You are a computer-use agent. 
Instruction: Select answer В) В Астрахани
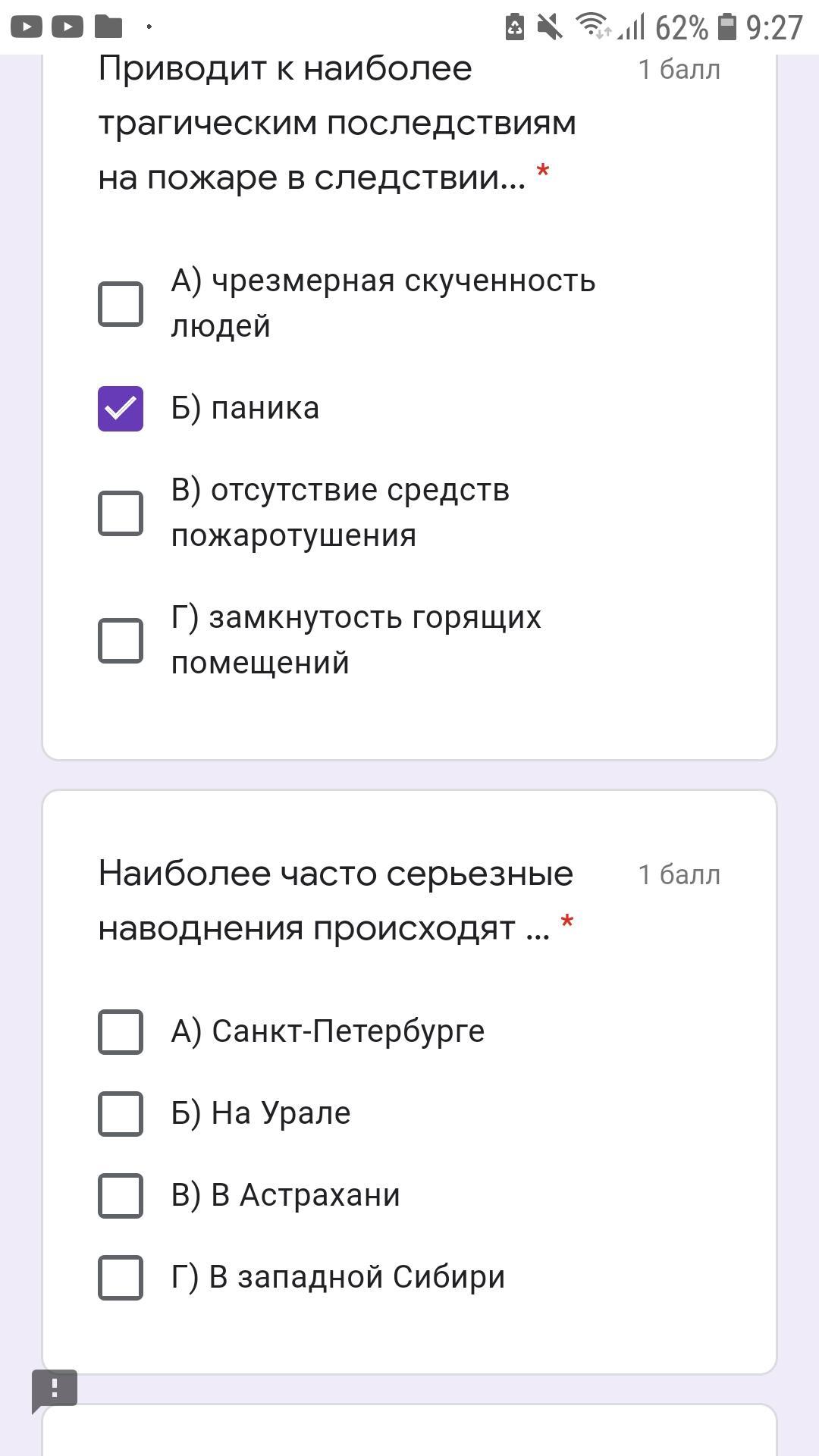[121, 1196]
